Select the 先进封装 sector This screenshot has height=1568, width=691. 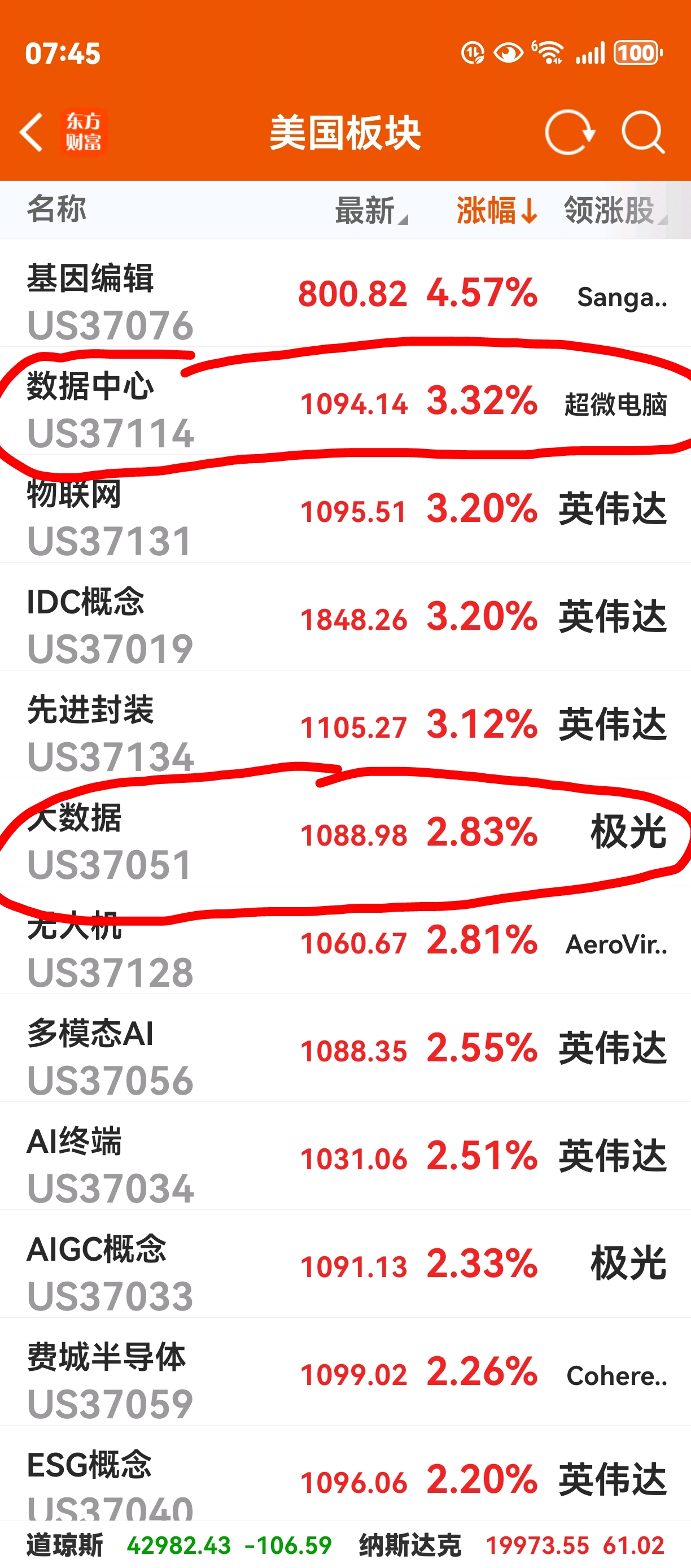345,724
